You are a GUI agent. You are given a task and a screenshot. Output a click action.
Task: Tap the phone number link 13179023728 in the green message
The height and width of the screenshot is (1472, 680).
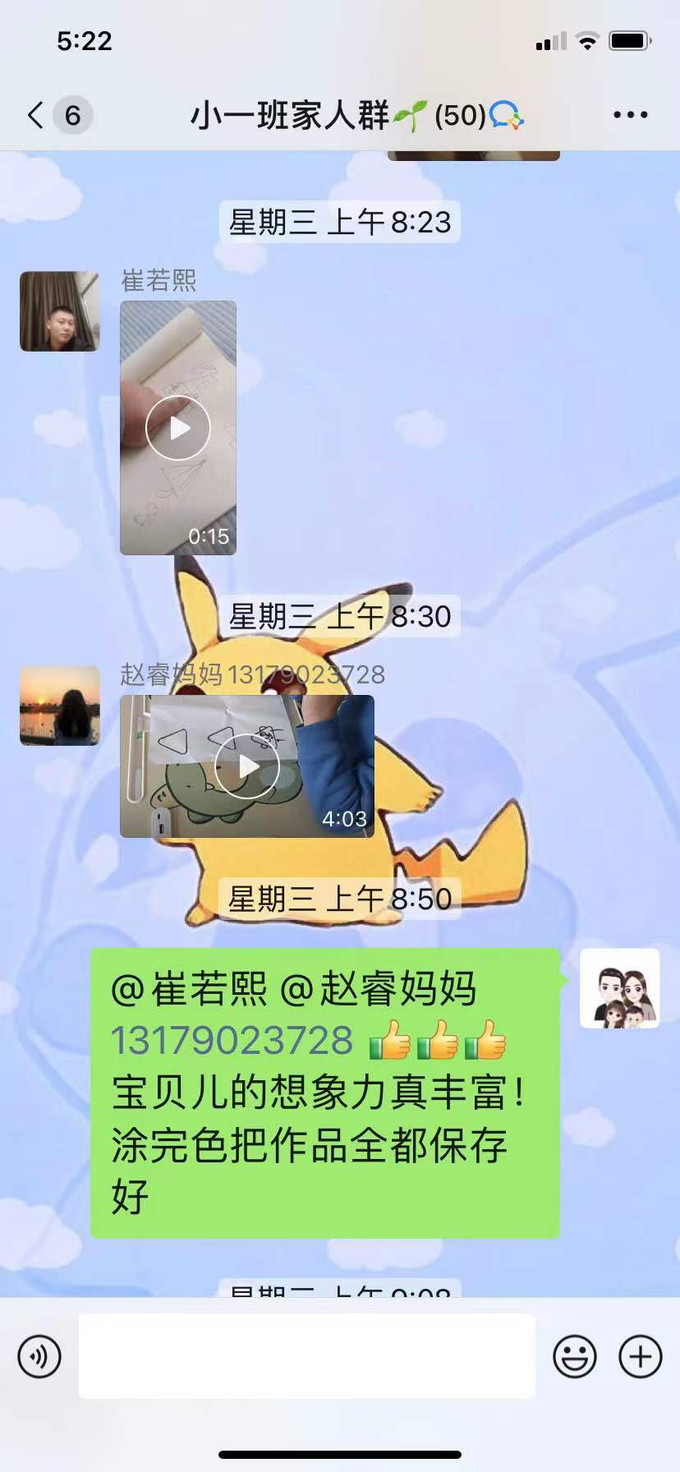(232, 1042)
